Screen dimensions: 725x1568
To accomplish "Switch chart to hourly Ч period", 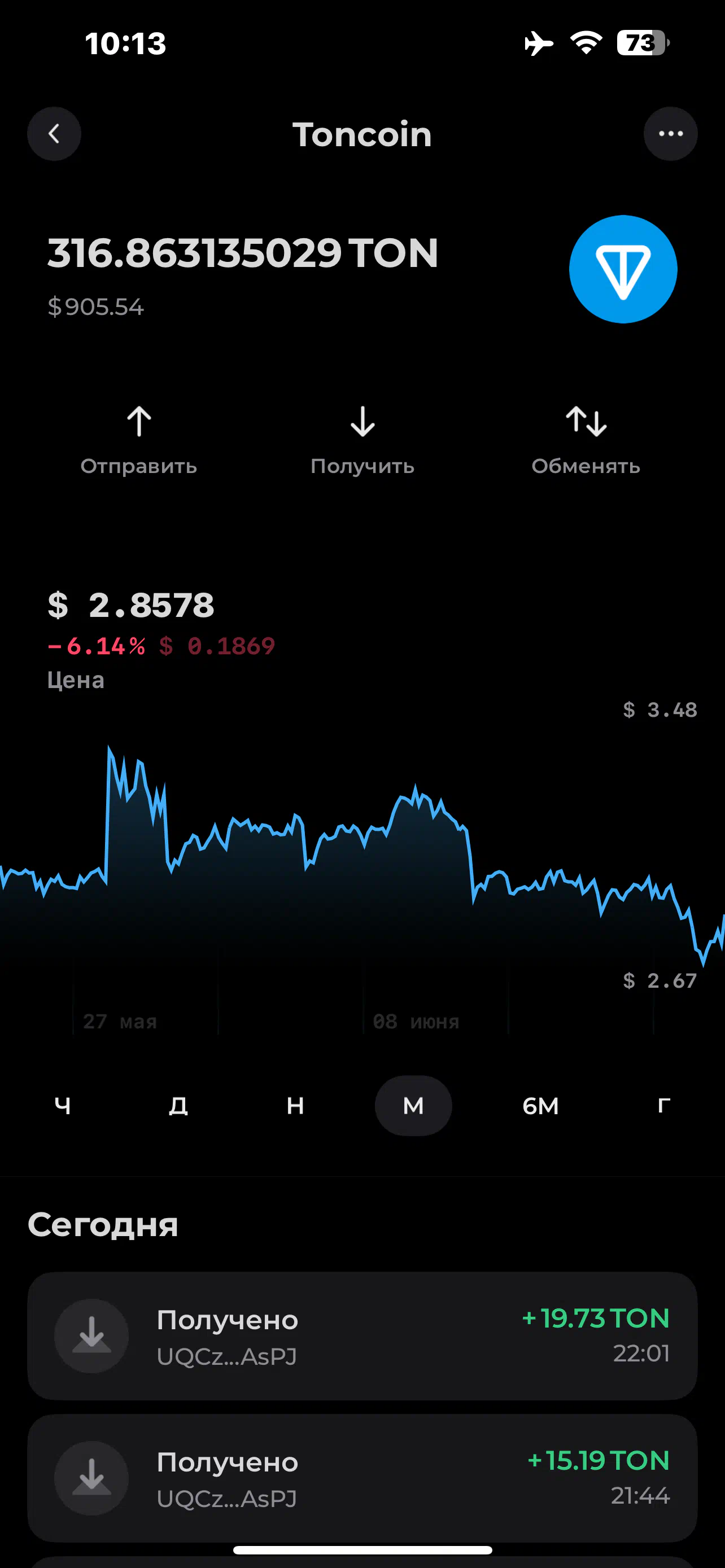I will pos(62,1105).
